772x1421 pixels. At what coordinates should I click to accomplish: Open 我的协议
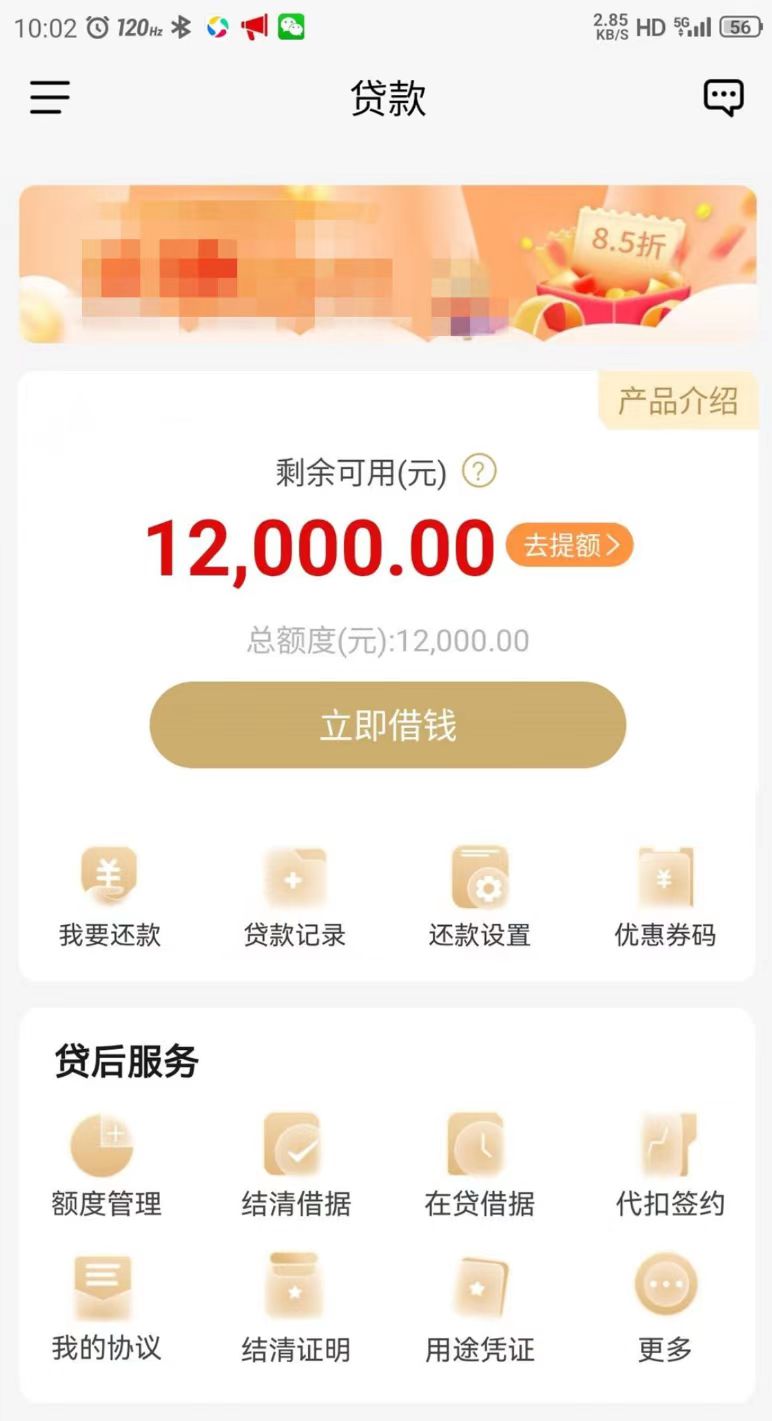click(106, 1309)
